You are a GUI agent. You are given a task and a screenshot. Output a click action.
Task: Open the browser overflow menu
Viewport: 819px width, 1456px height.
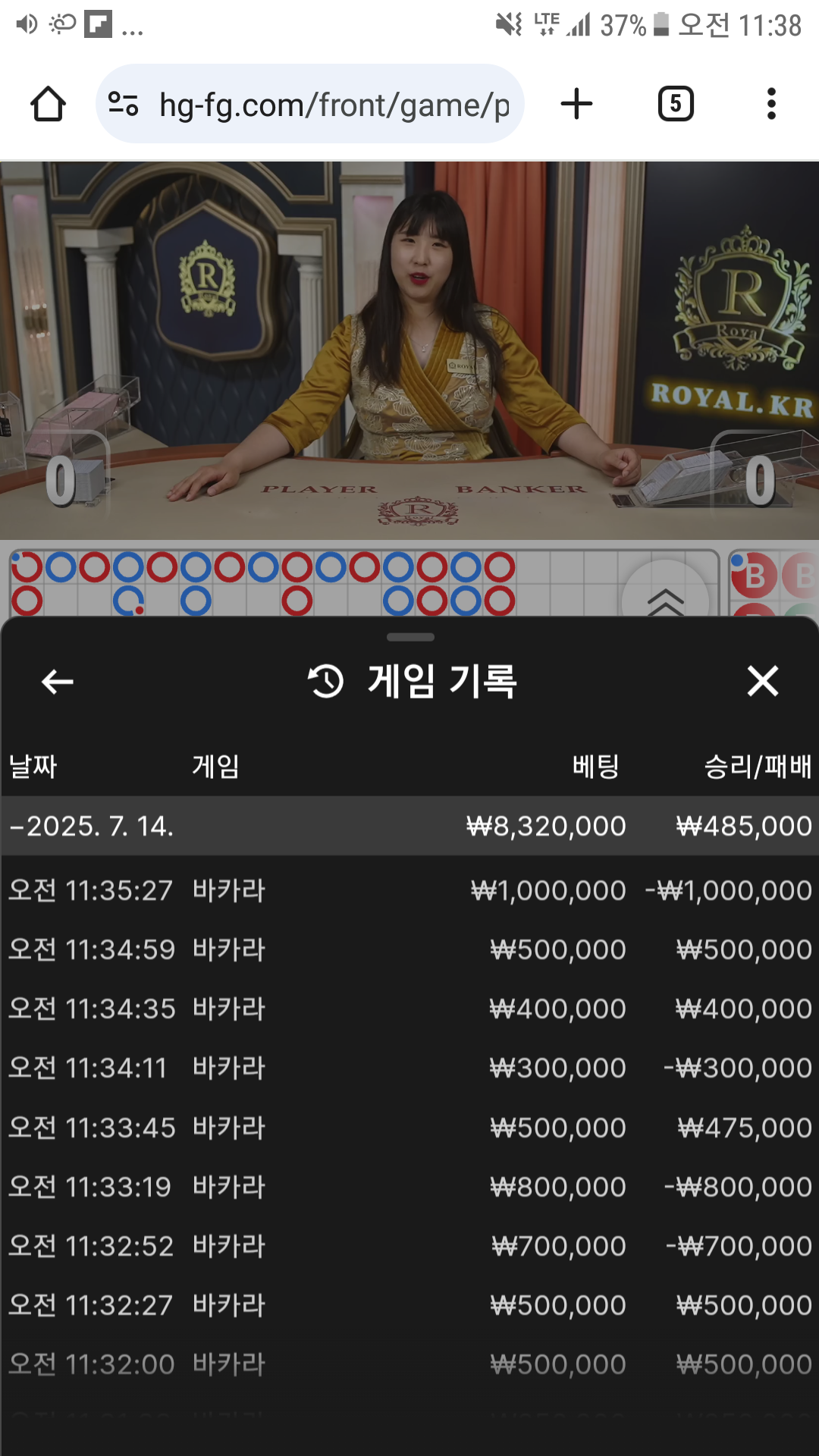click(771, 104)
